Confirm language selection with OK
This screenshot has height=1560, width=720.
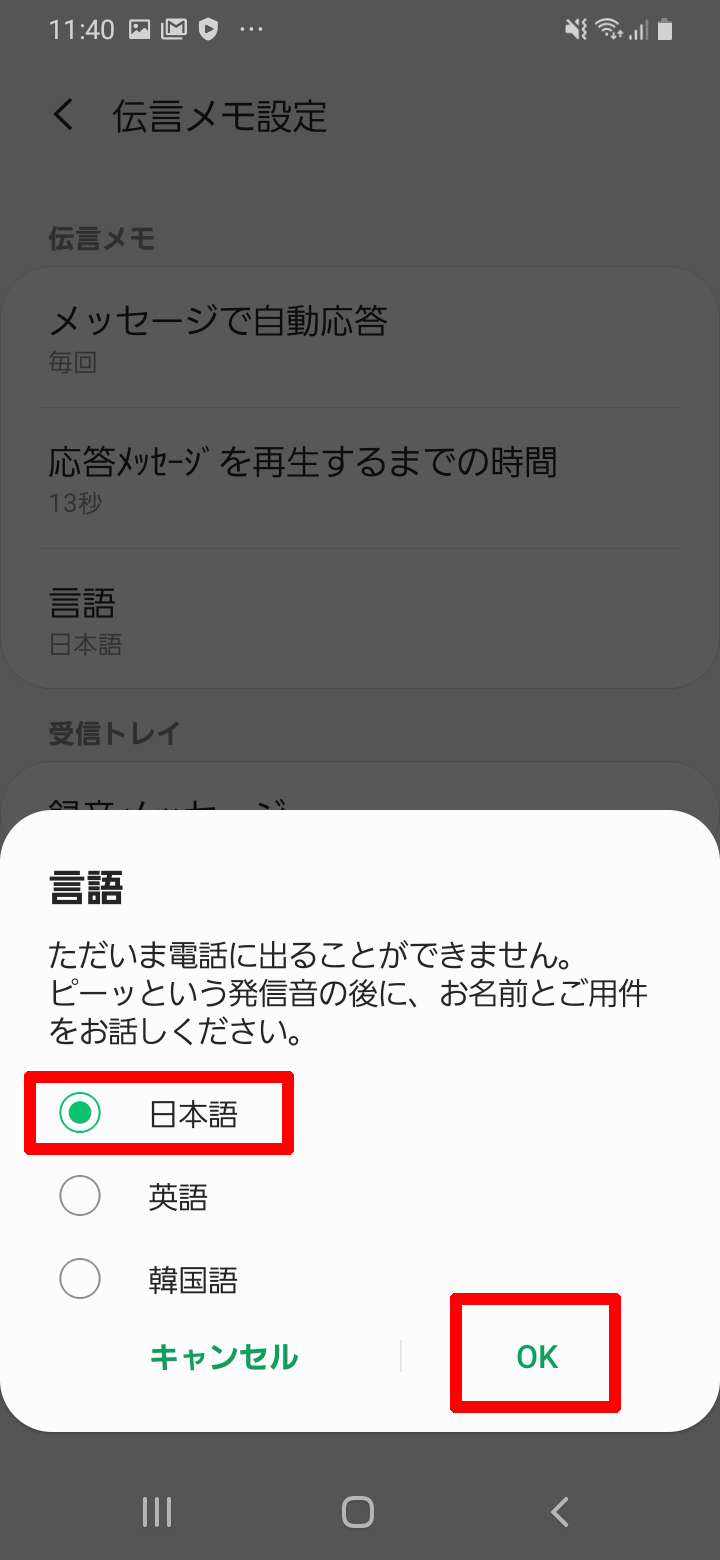(x=537, y=1357)
